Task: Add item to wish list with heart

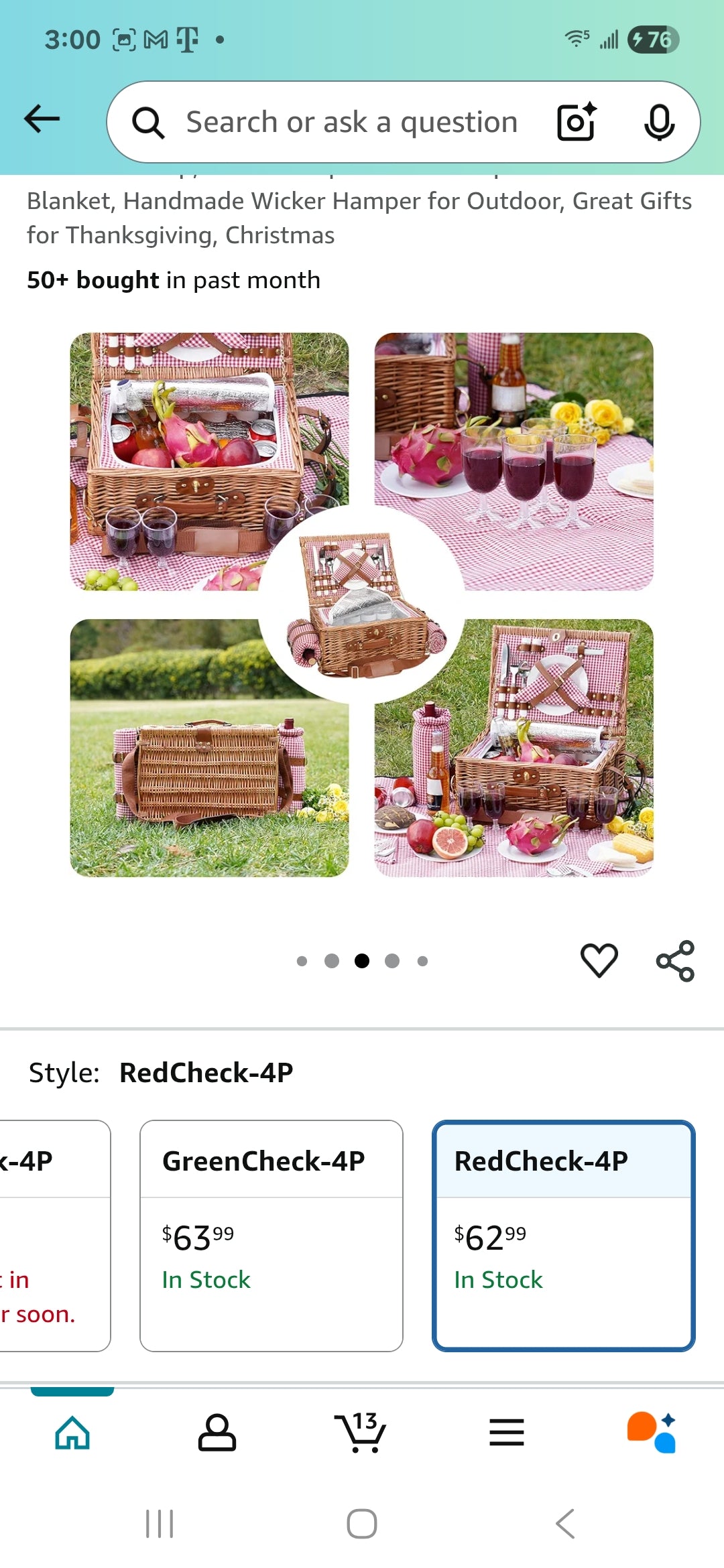Action: point(599,960)
